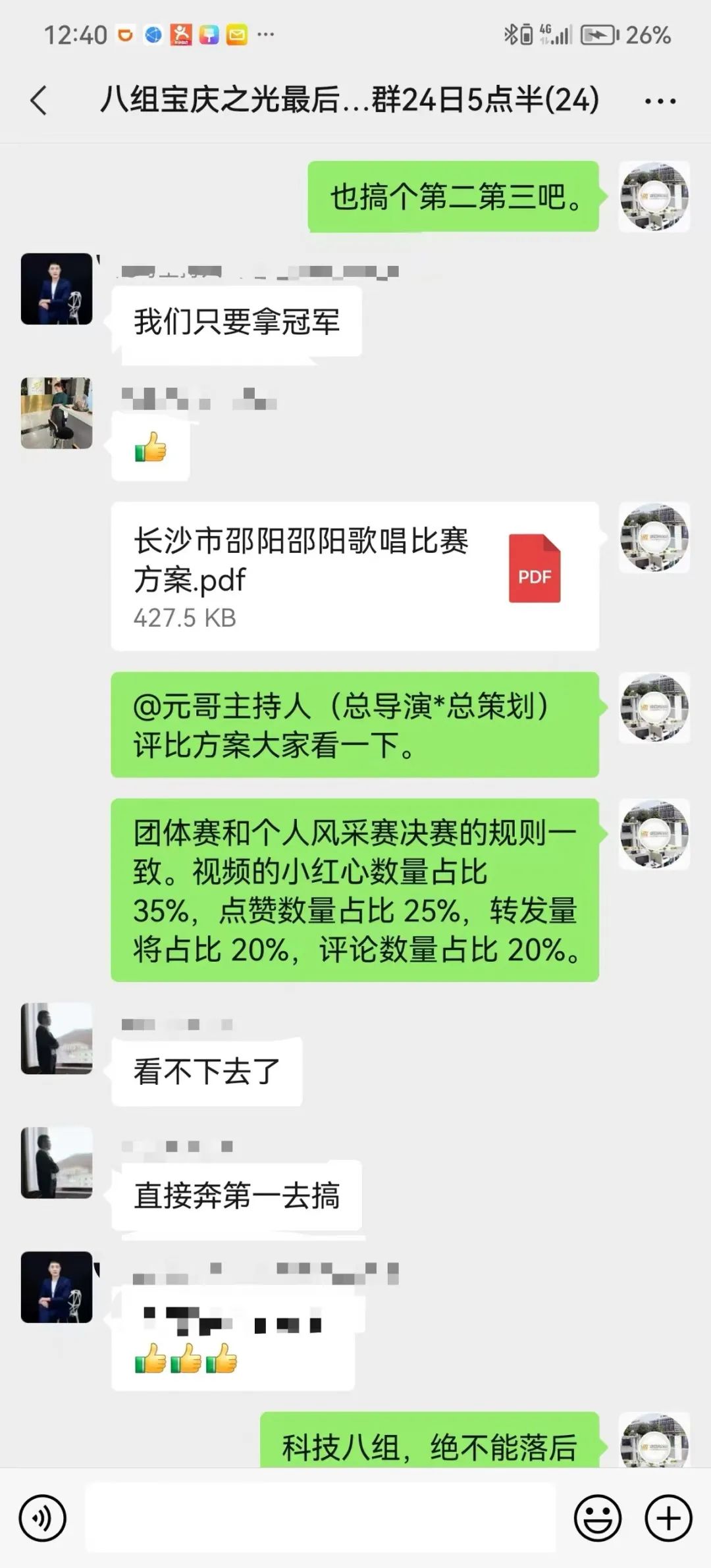The width and height of the screenshot is (711, 1568).
Task: View avatar of the single thumbs-up sender
Action: coord(57,413)
